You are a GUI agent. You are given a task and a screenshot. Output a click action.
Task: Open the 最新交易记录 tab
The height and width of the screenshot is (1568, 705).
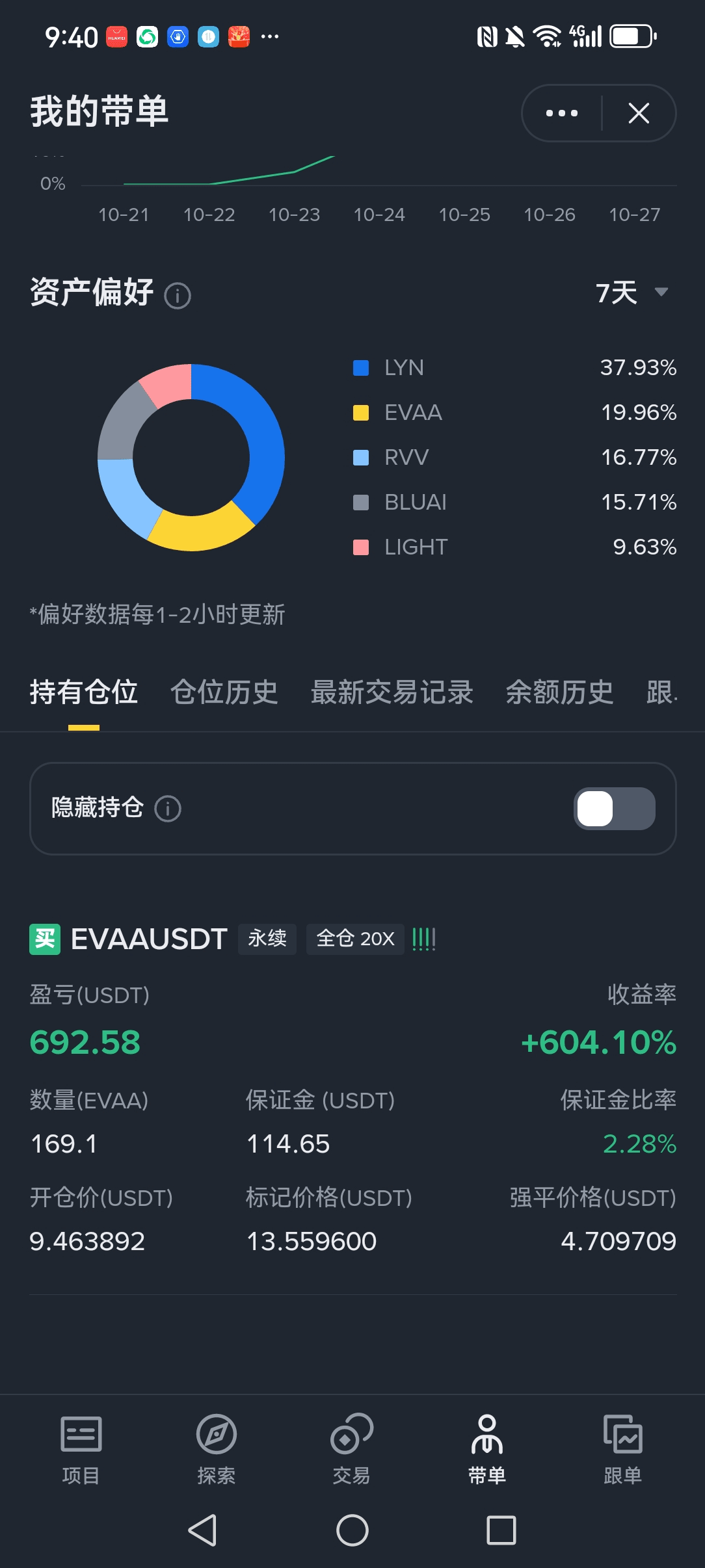[x=392, y=692]
